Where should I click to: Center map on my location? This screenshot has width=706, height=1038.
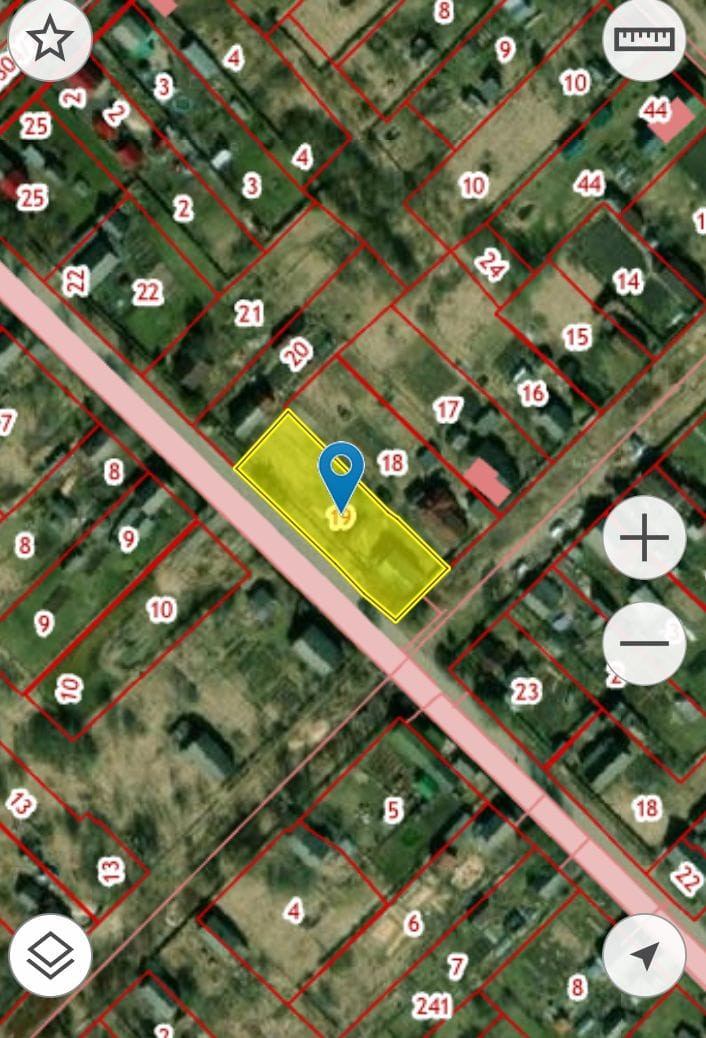645,955
